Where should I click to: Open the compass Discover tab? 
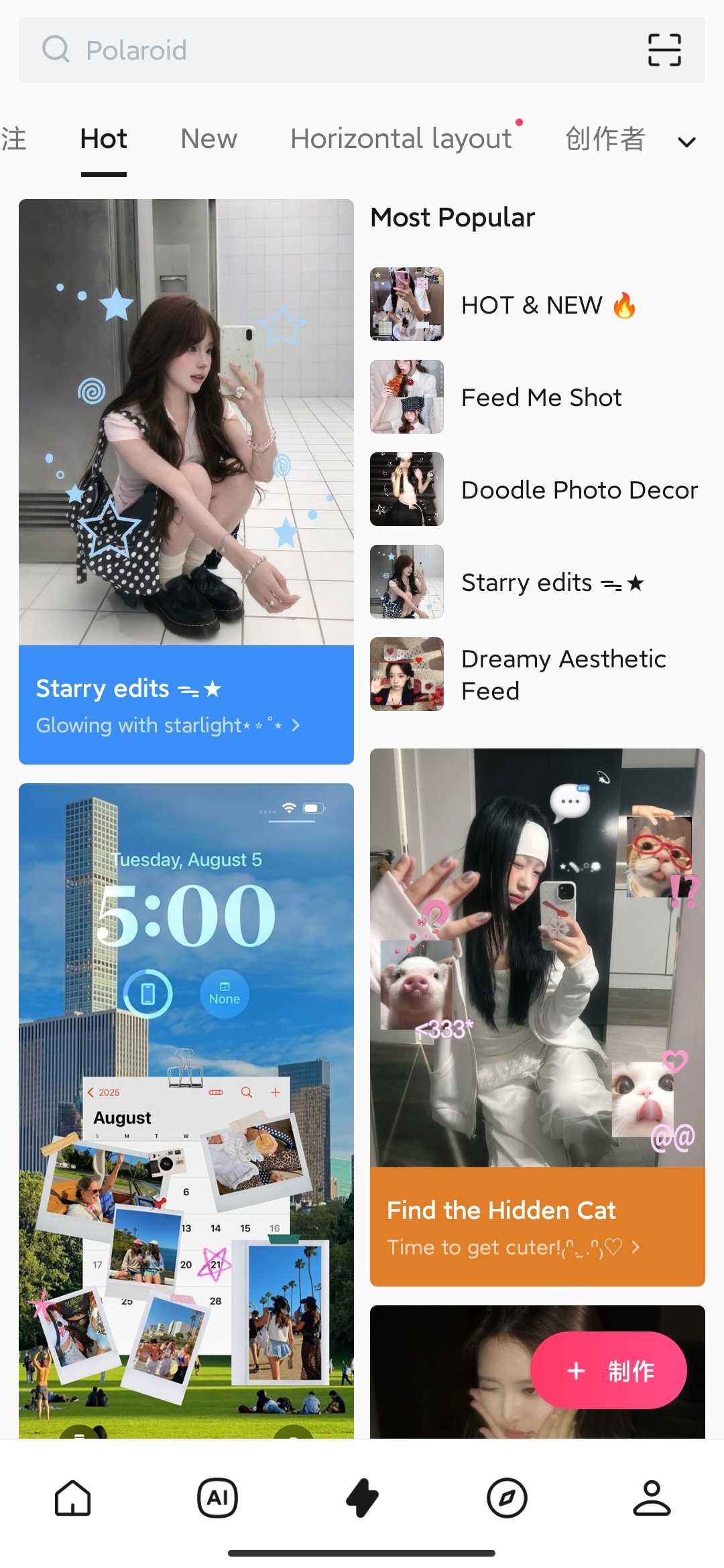pyautogui.click(x=507, y=1498)
